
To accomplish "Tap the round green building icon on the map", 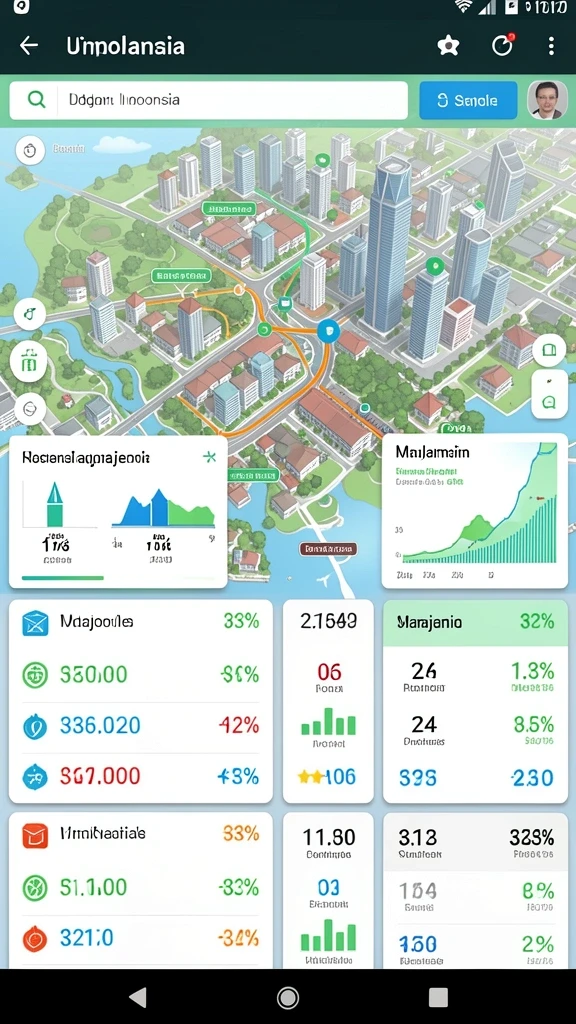I will click(x=29, y=360).
